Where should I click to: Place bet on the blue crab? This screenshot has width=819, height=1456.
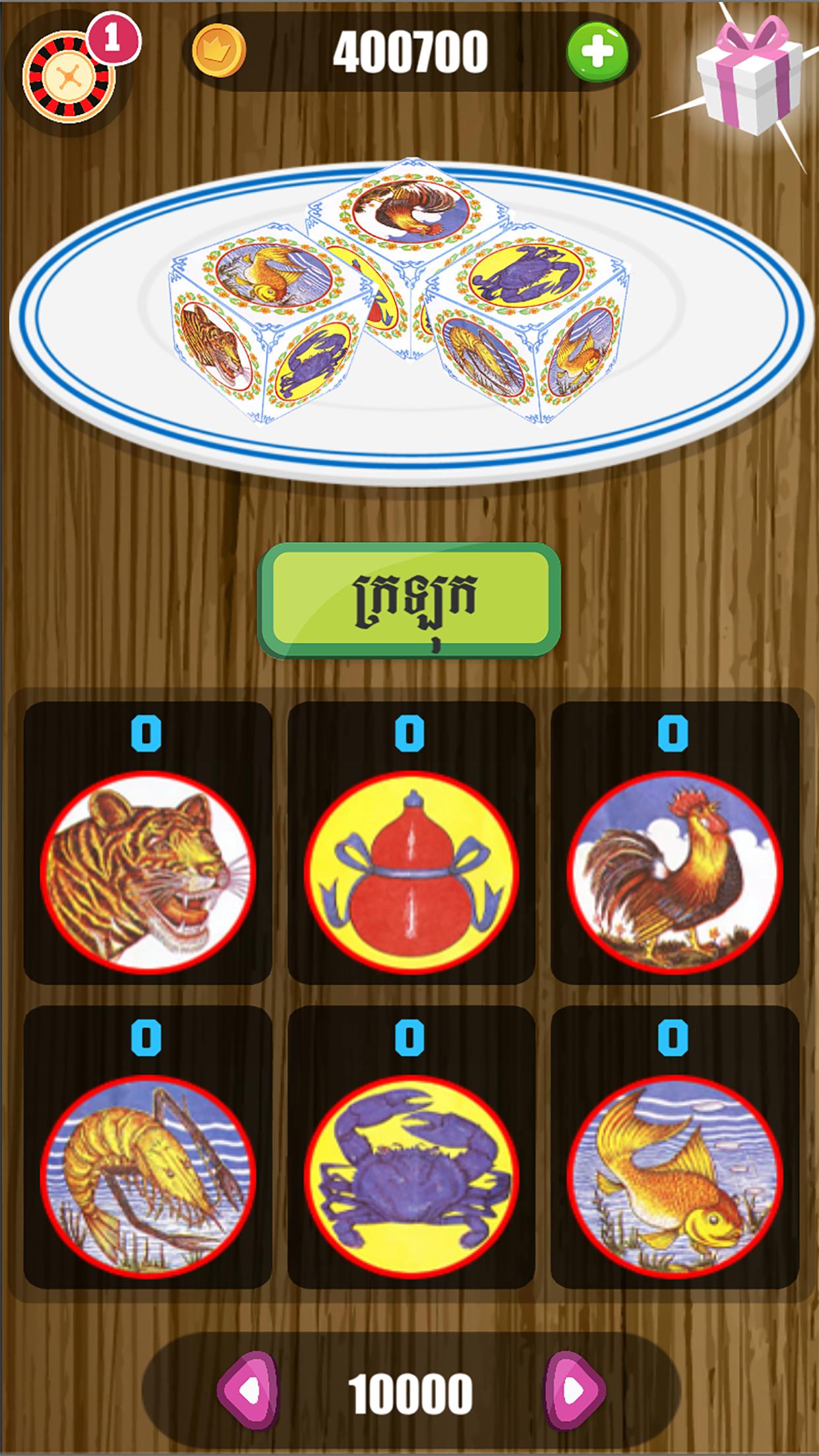(x=411, y=1175)
